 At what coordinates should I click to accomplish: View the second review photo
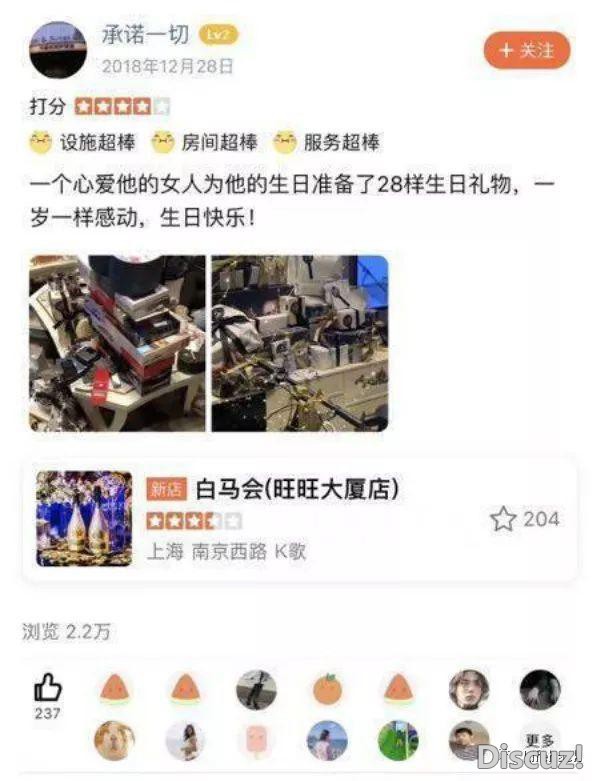tap(299, 343)
